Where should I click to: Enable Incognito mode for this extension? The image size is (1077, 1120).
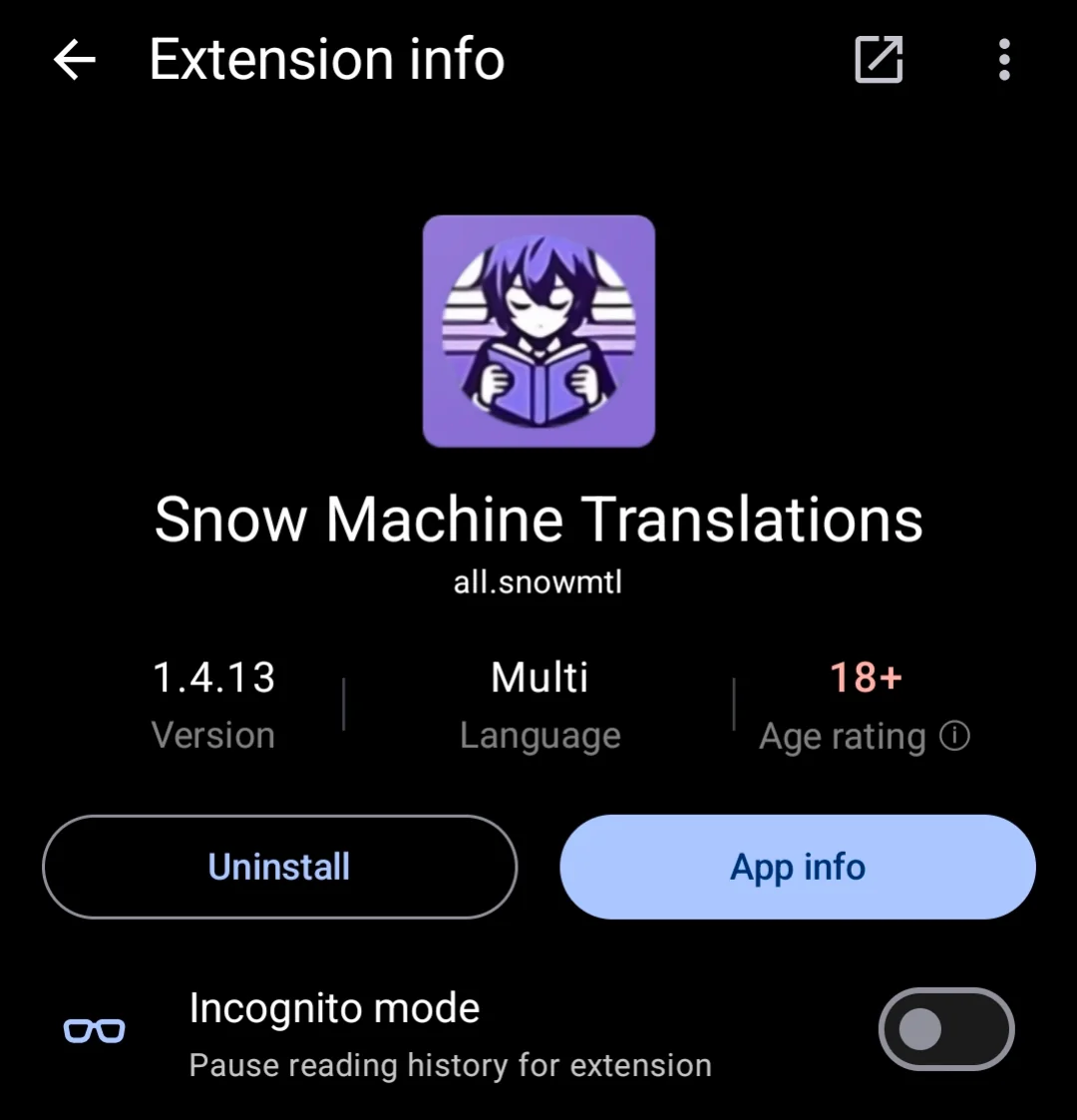(945, 1029)
